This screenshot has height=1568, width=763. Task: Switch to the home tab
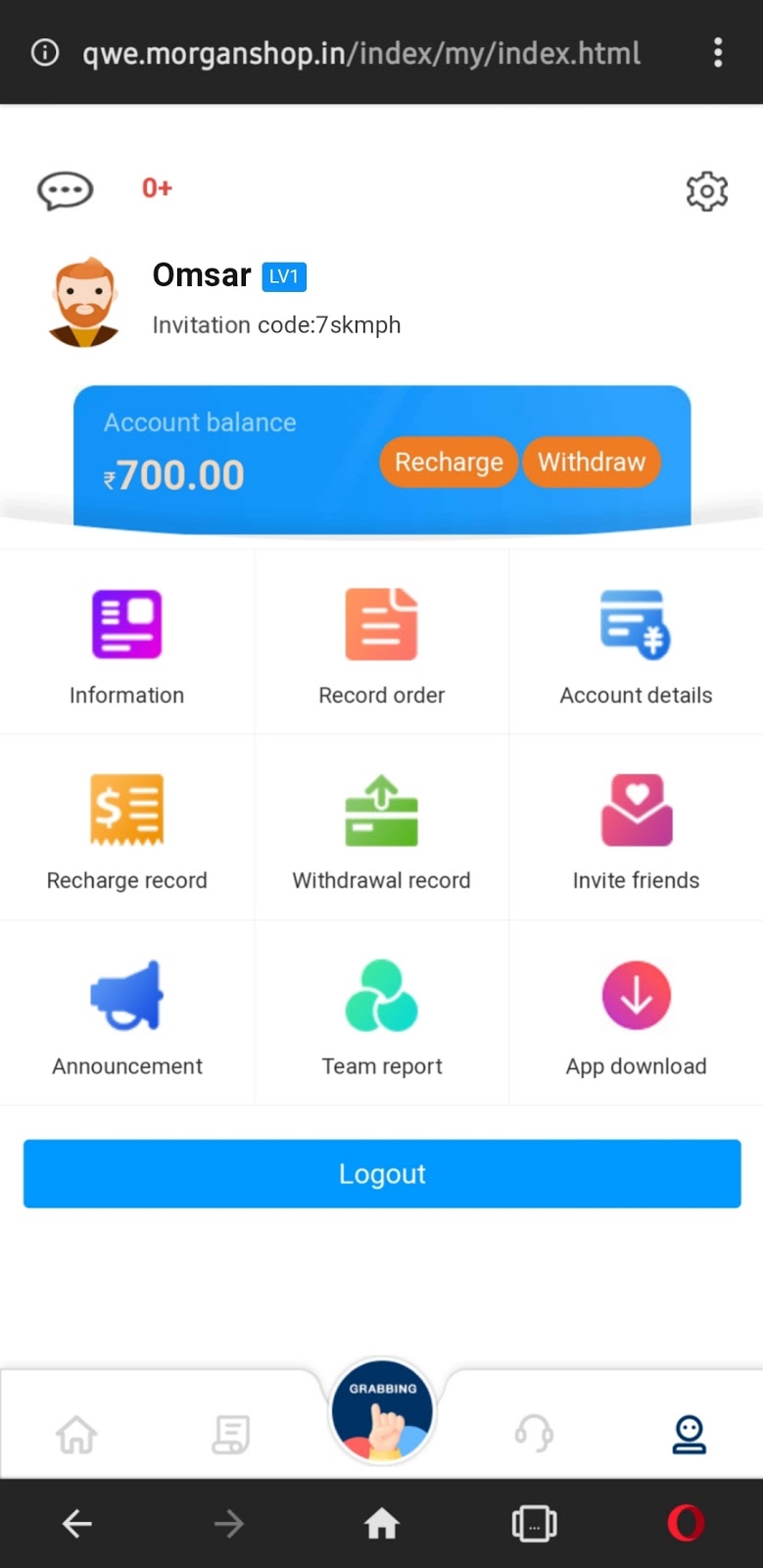click(76, 1435)
